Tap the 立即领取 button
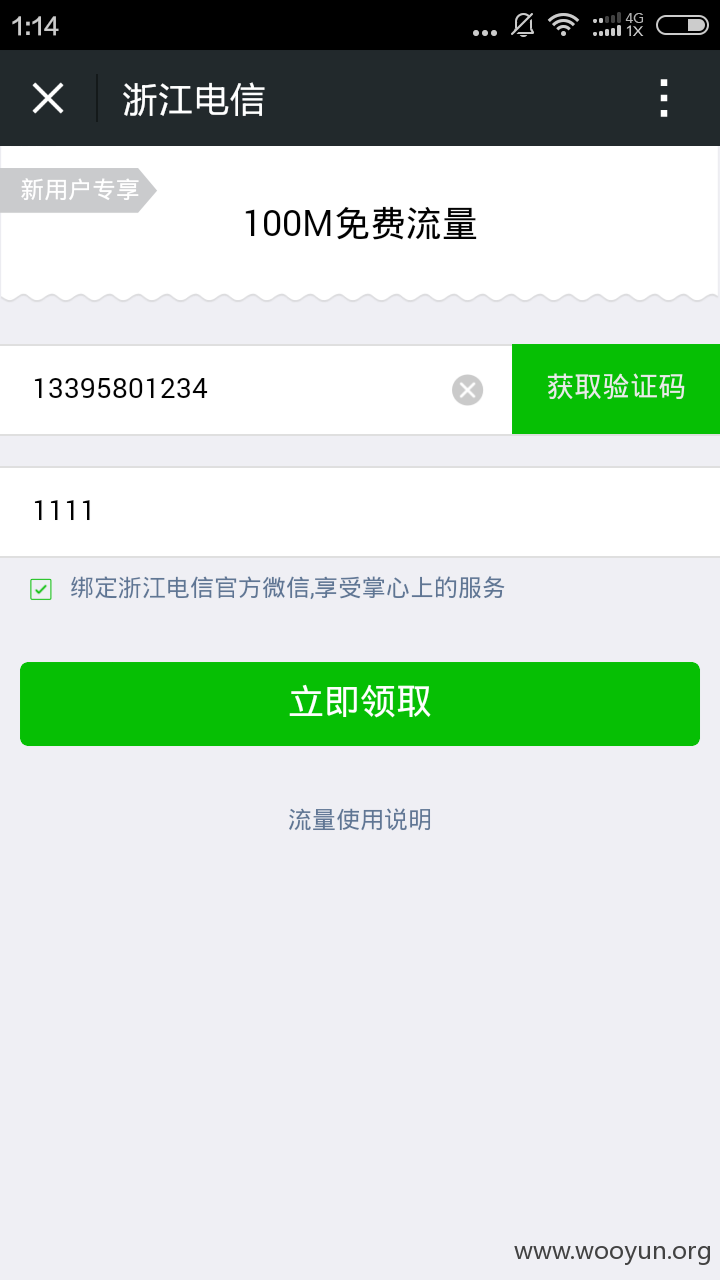Screen dimensions: 720x1280 tap(360, 703)
